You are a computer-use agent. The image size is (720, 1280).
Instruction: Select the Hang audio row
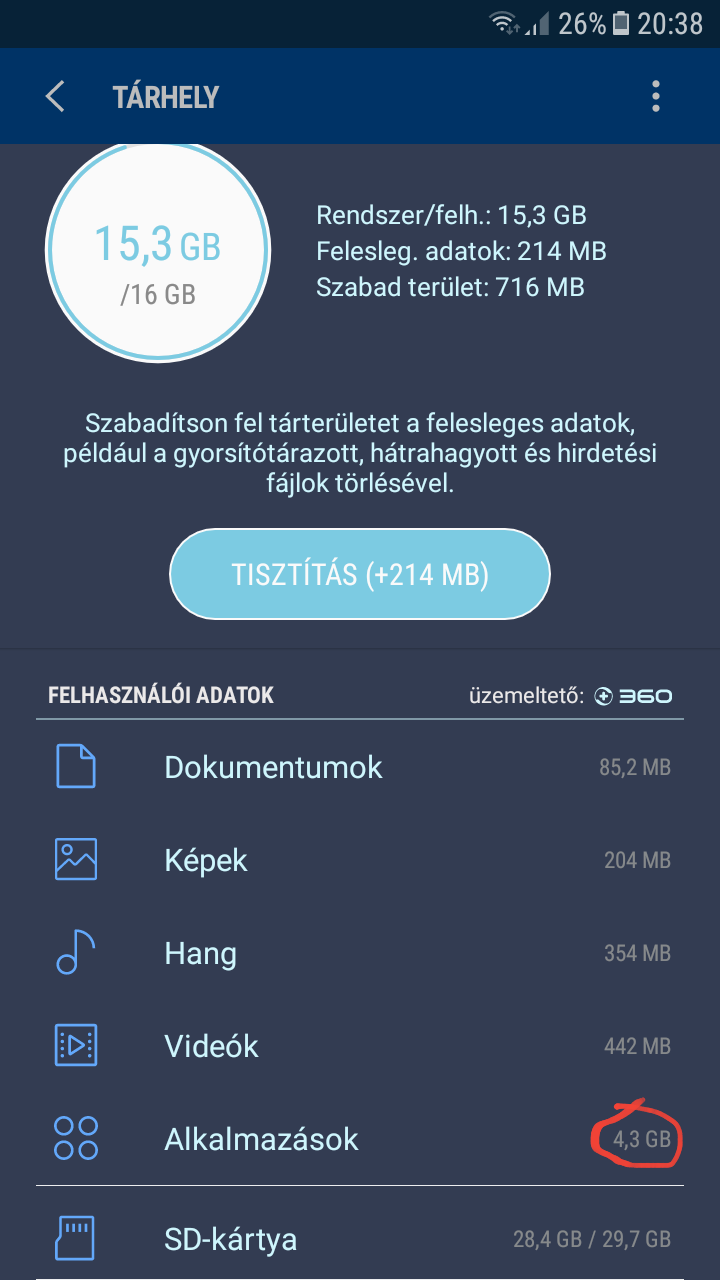(360, 953)
